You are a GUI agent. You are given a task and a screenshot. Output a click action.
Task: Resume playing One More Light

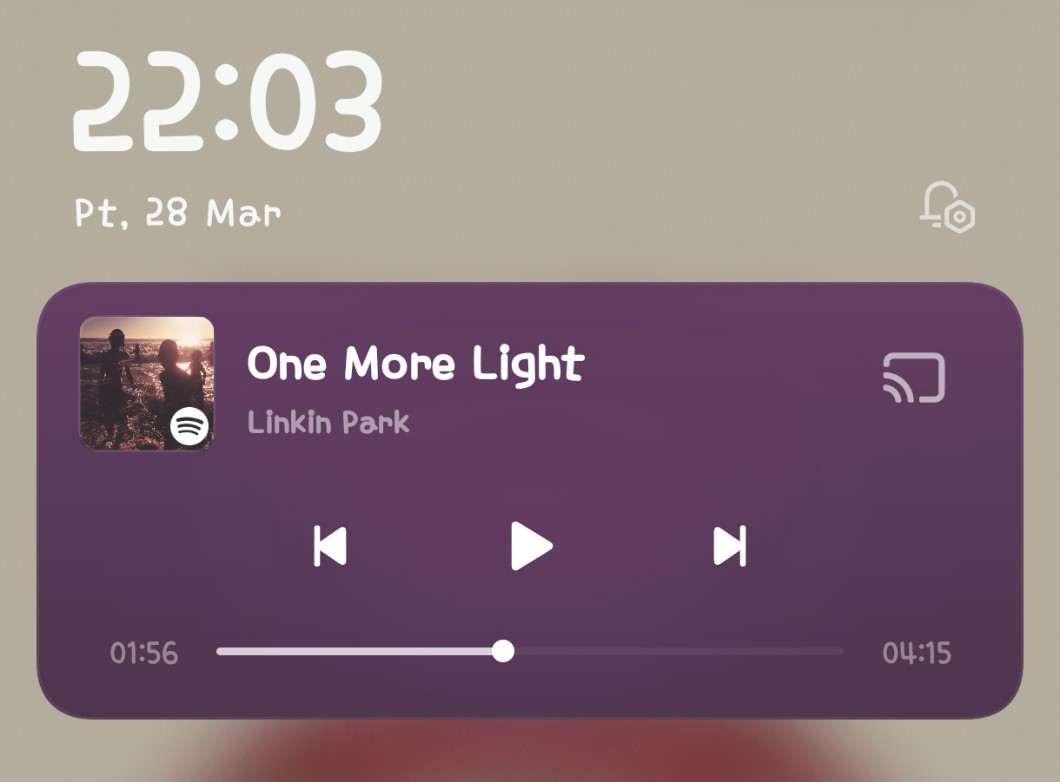pos(531,546)
